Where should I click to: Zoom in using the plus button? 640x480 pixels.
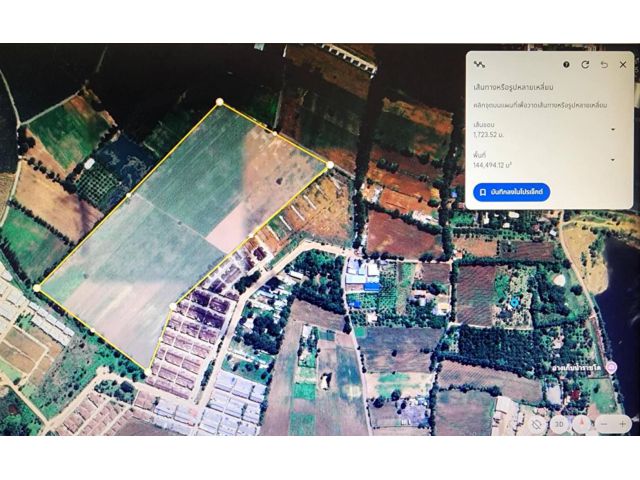(x=622, y=424)
